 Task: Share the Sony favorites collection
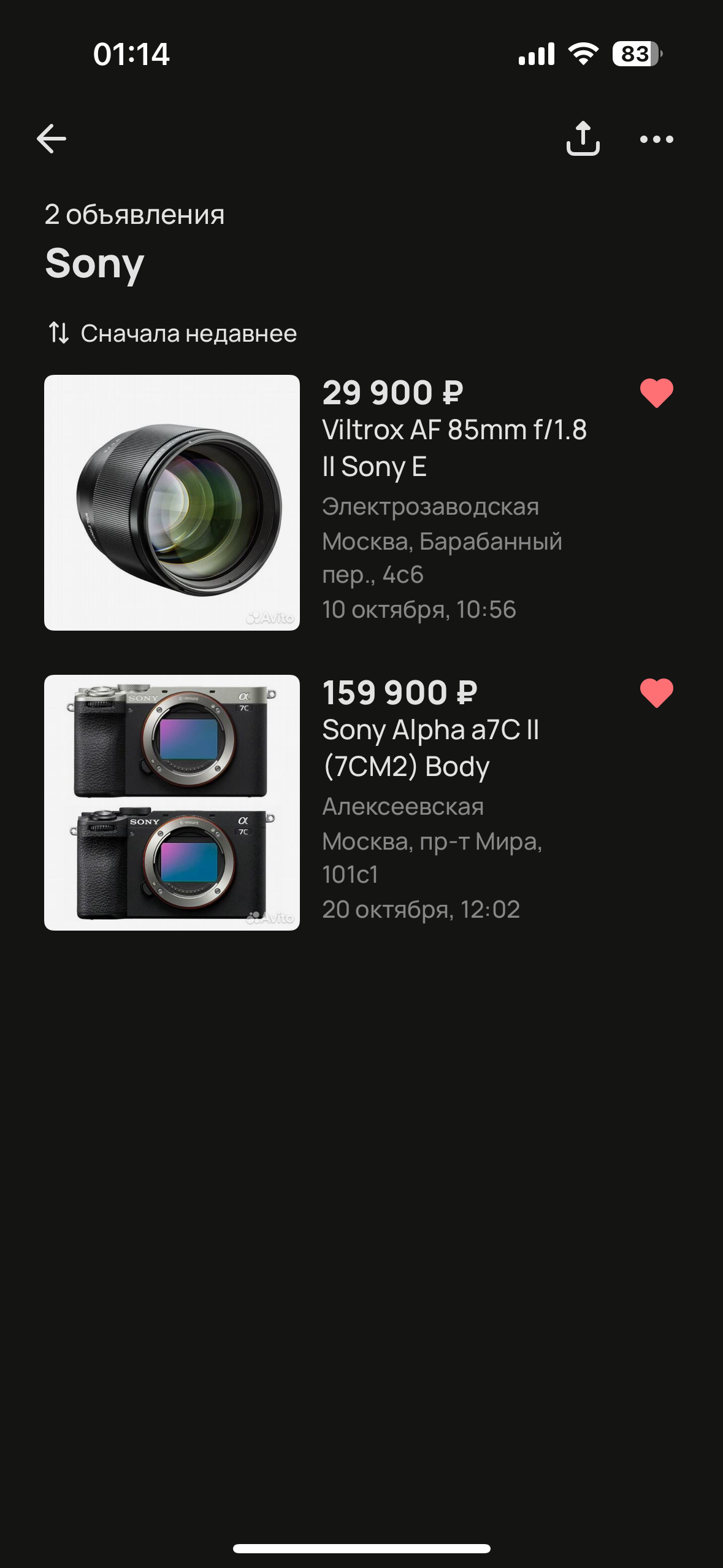[583, 139]
